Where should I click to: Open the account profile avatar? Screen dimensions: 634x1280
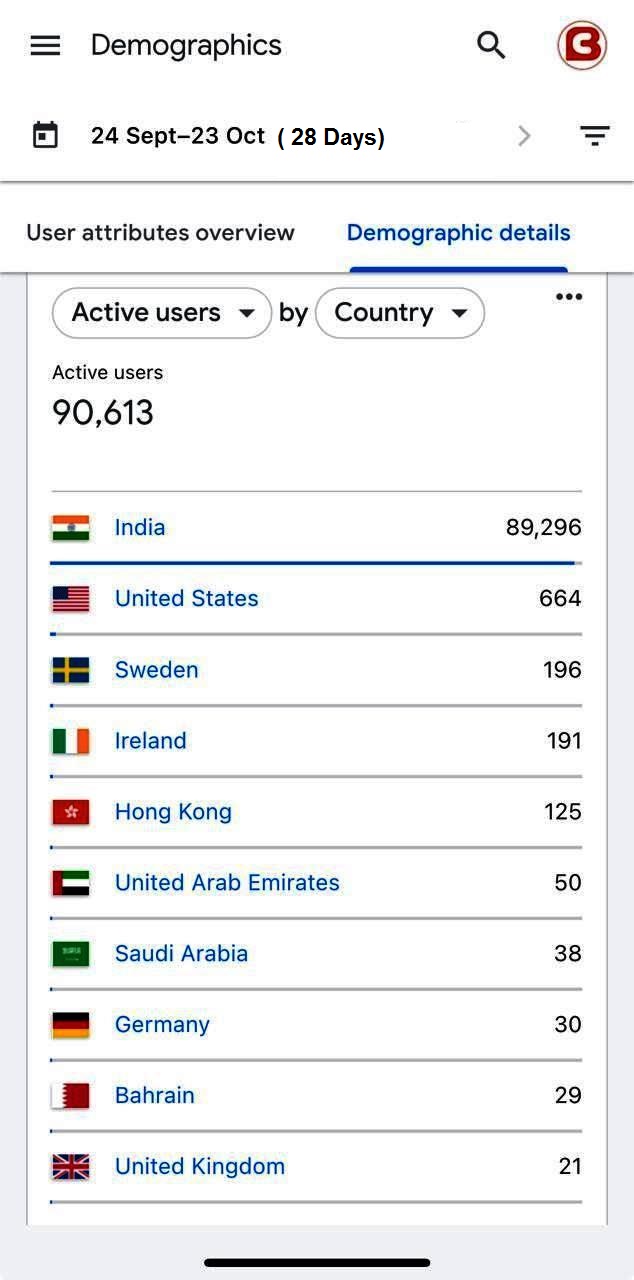click(582, 46)
